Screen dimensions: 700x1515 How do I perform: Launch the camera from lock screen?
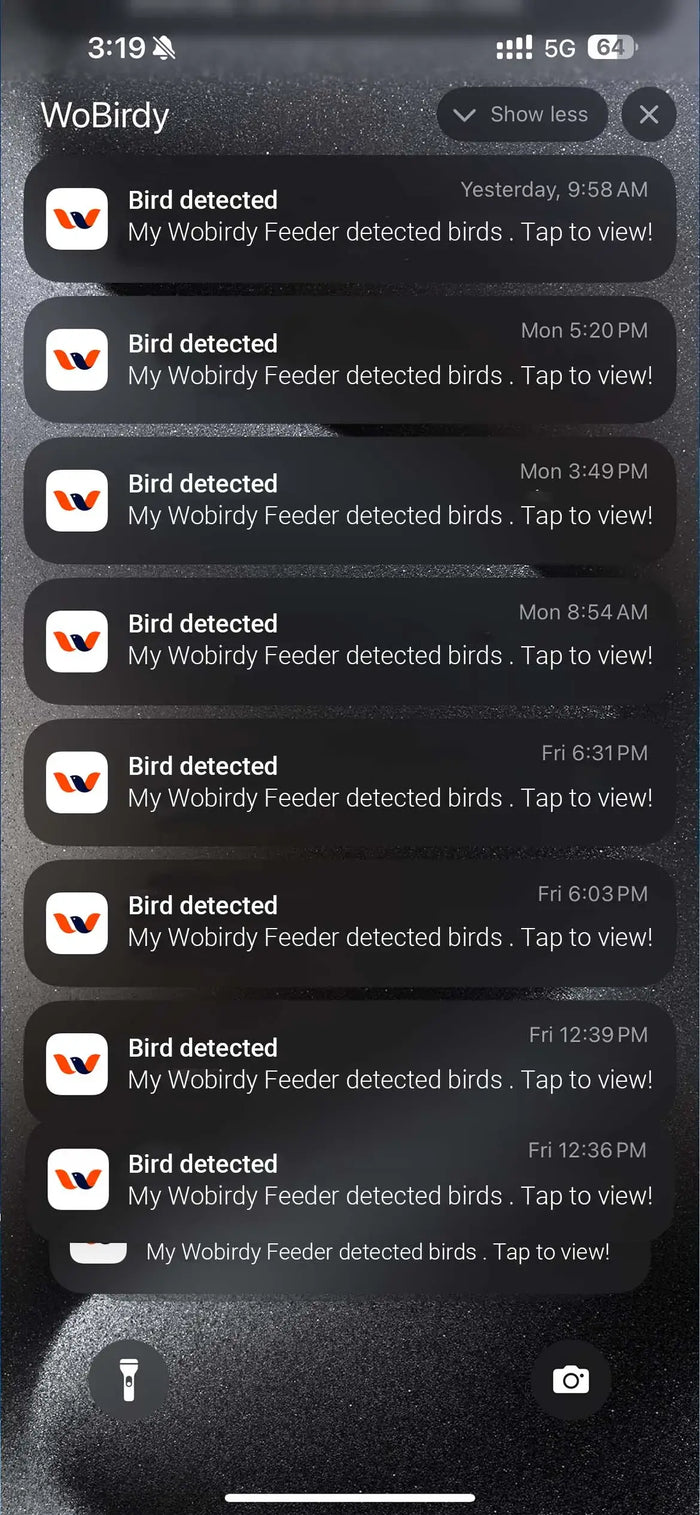point(571,1380)
